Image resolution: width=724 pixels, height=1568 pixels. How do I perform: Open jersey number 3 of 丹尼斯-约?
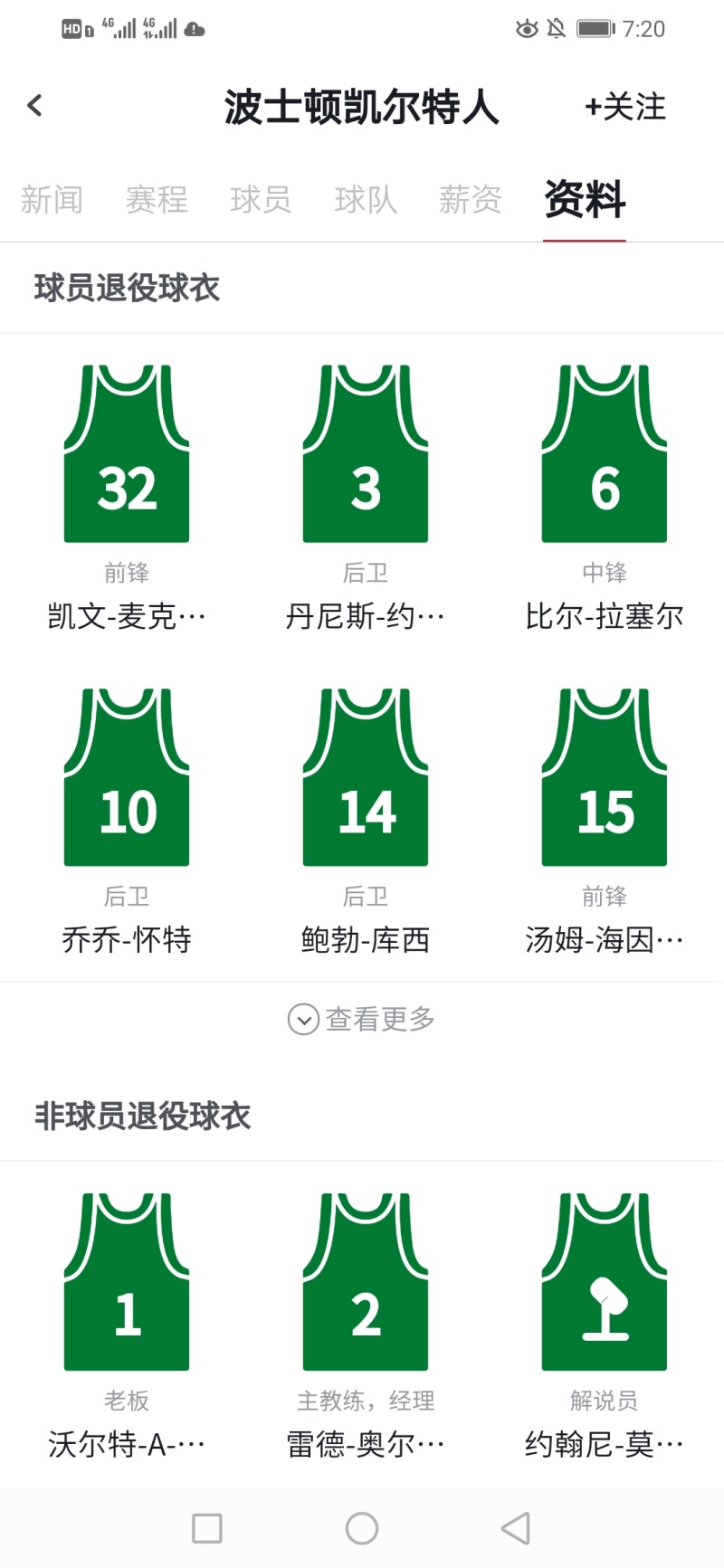point(365,457)
